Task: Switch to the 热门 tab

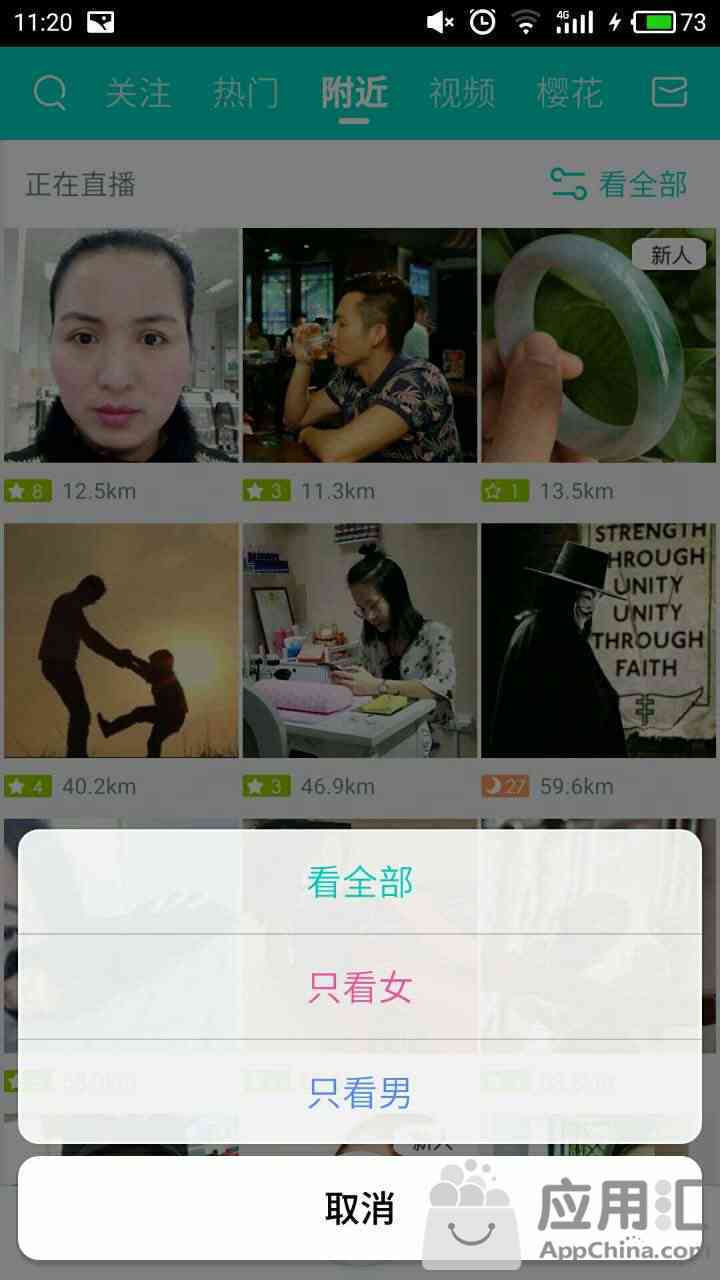Action: point(246,93)
